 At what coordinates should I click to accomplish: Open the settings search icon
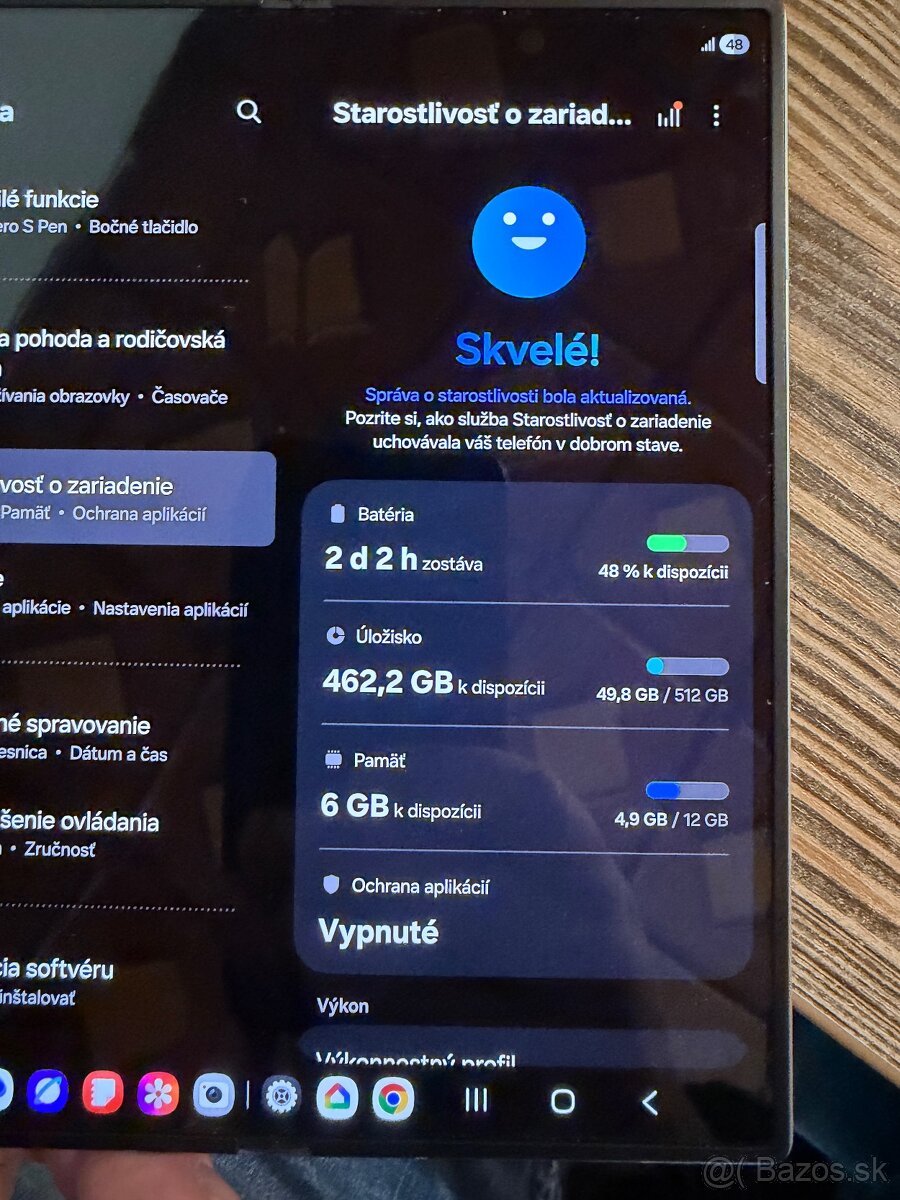point(249,112)
